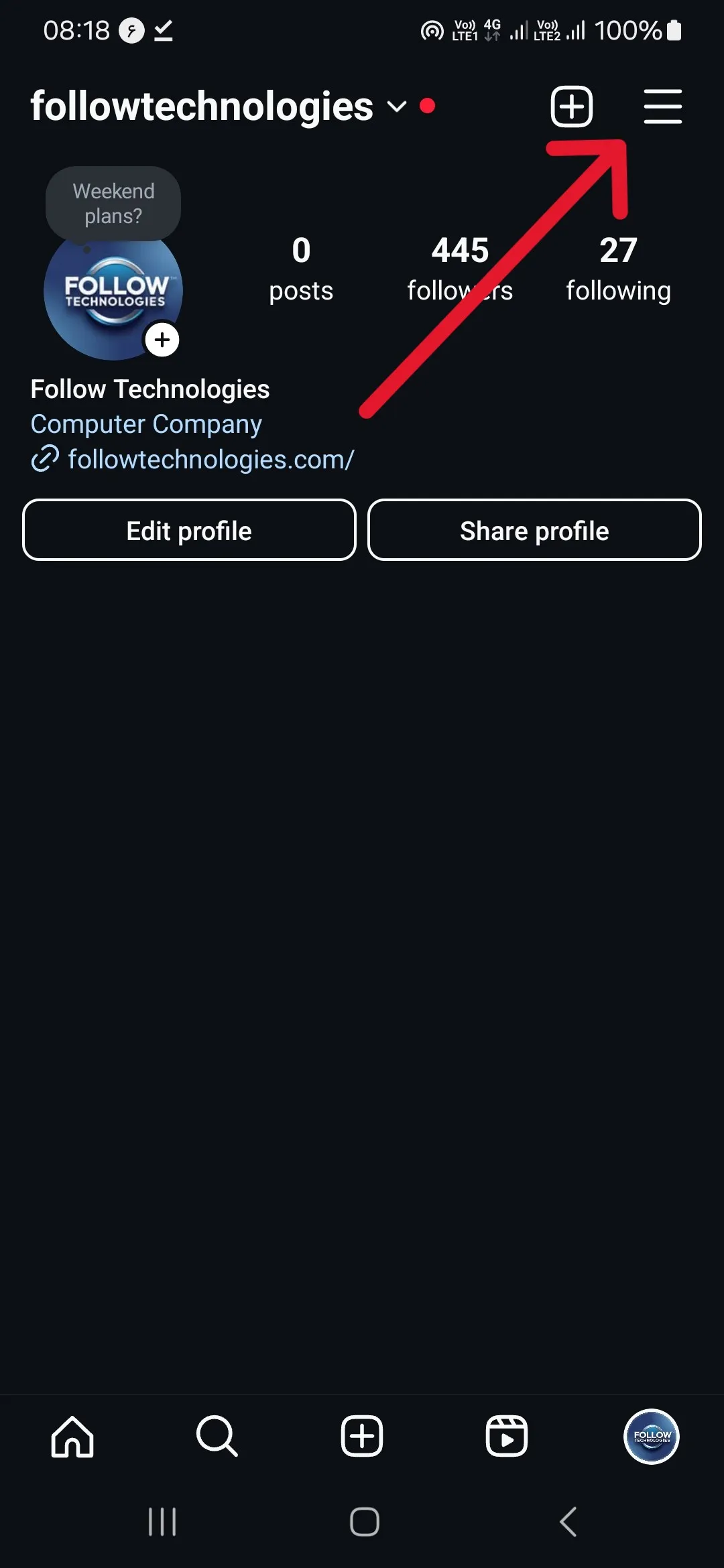View the 27 following list
The height and width of the screenshot is (1568, 724).
[x=618, y=269]
